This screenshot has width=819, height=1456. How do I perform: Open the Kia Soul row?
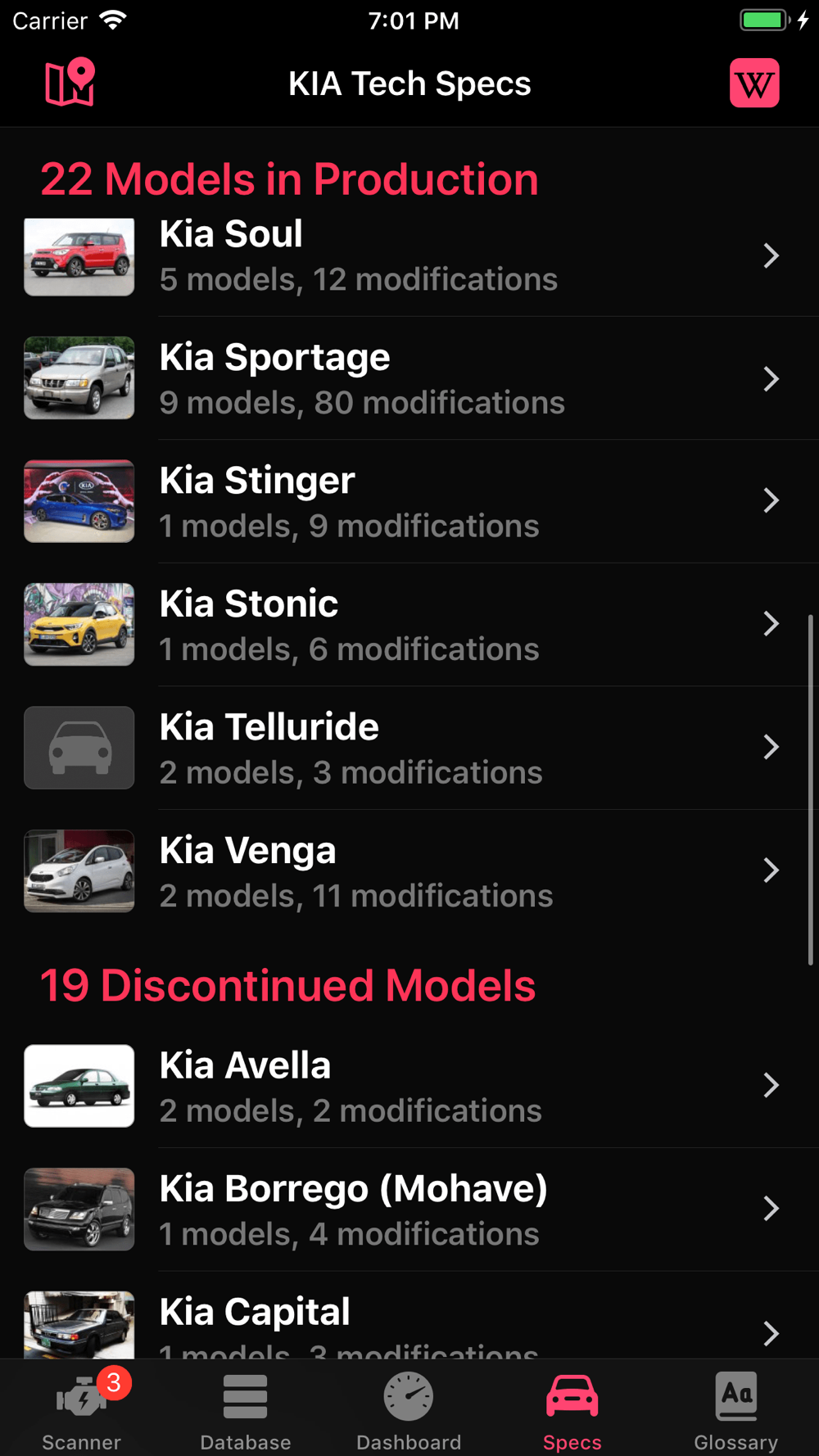click(x=409, y=255)
